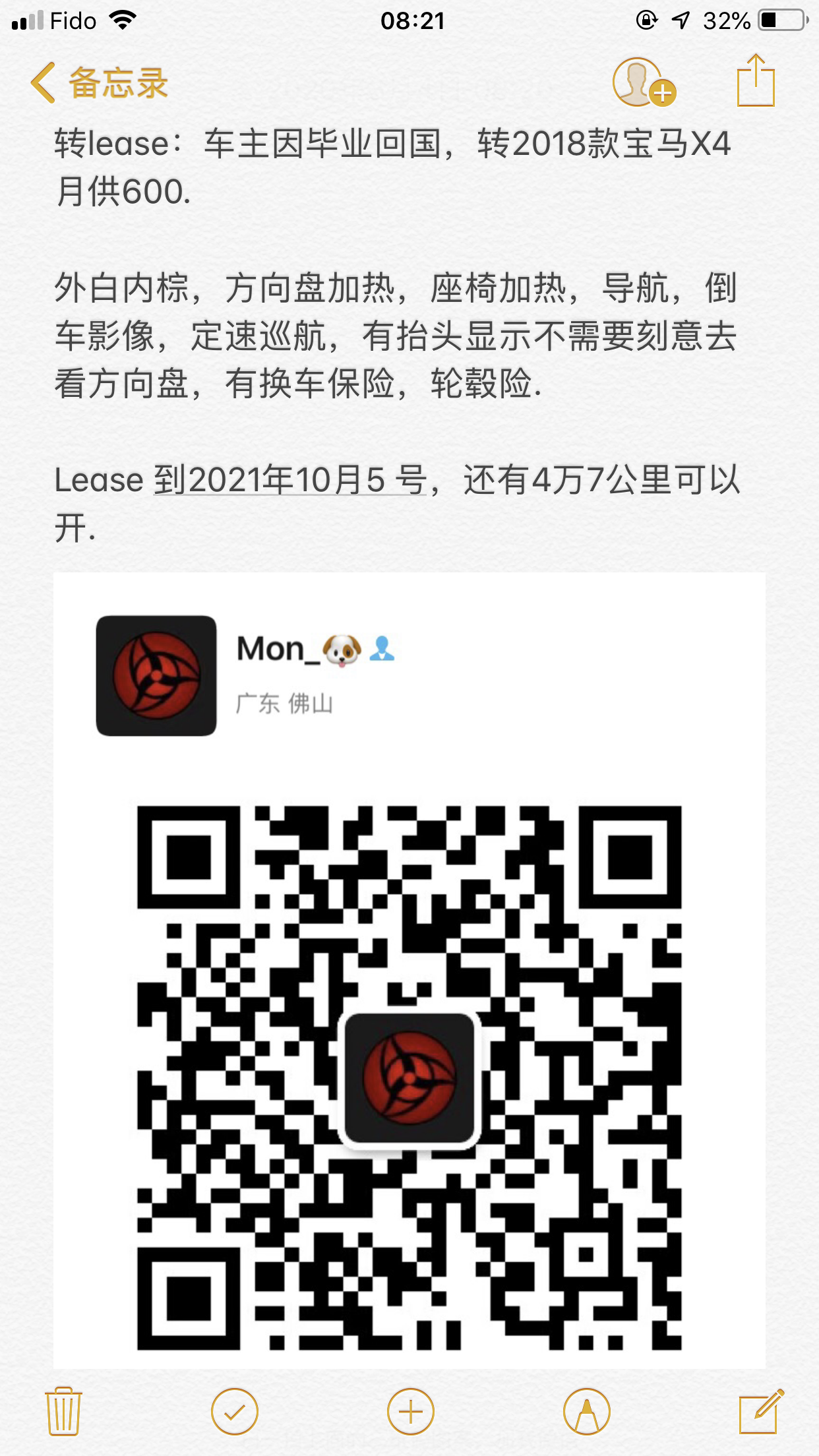The image size is (819, 1456).
Task: Open the share sheet for this note
Action: click(755, 81)
